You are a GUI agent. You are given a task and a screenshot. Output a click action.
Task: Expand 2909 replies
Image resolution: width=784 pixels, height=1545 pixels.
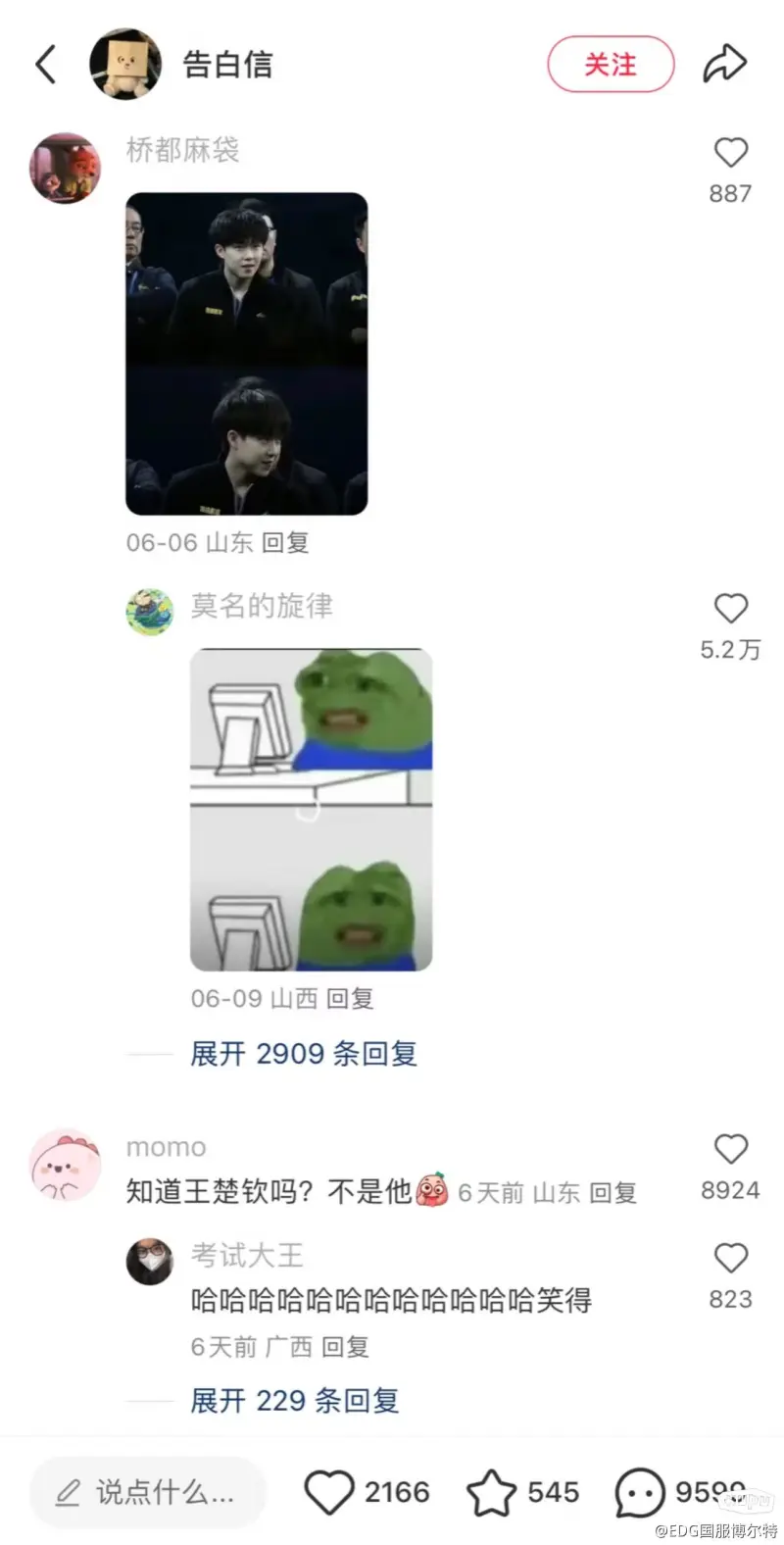pos(304,1054)
